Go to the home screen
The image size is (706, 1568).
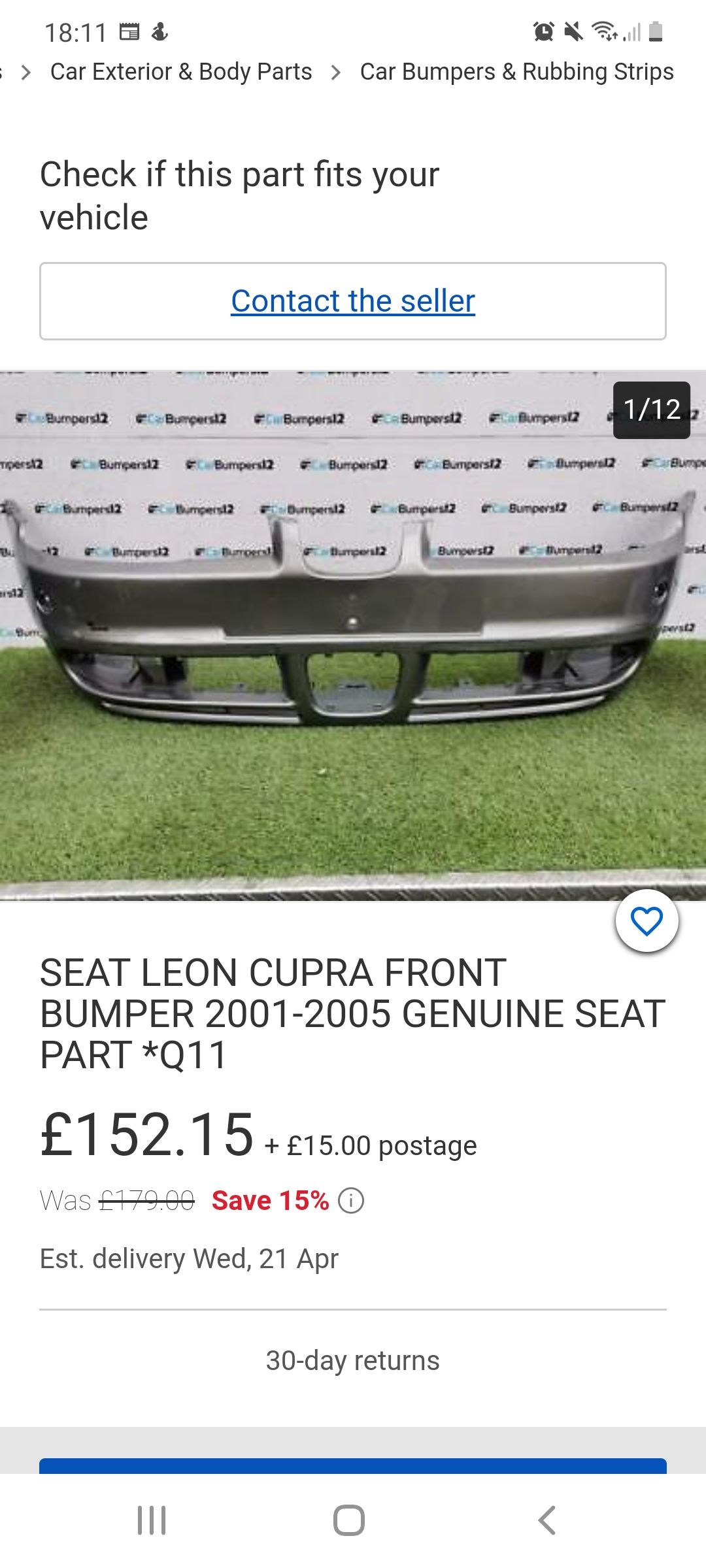coord(349,1520)
